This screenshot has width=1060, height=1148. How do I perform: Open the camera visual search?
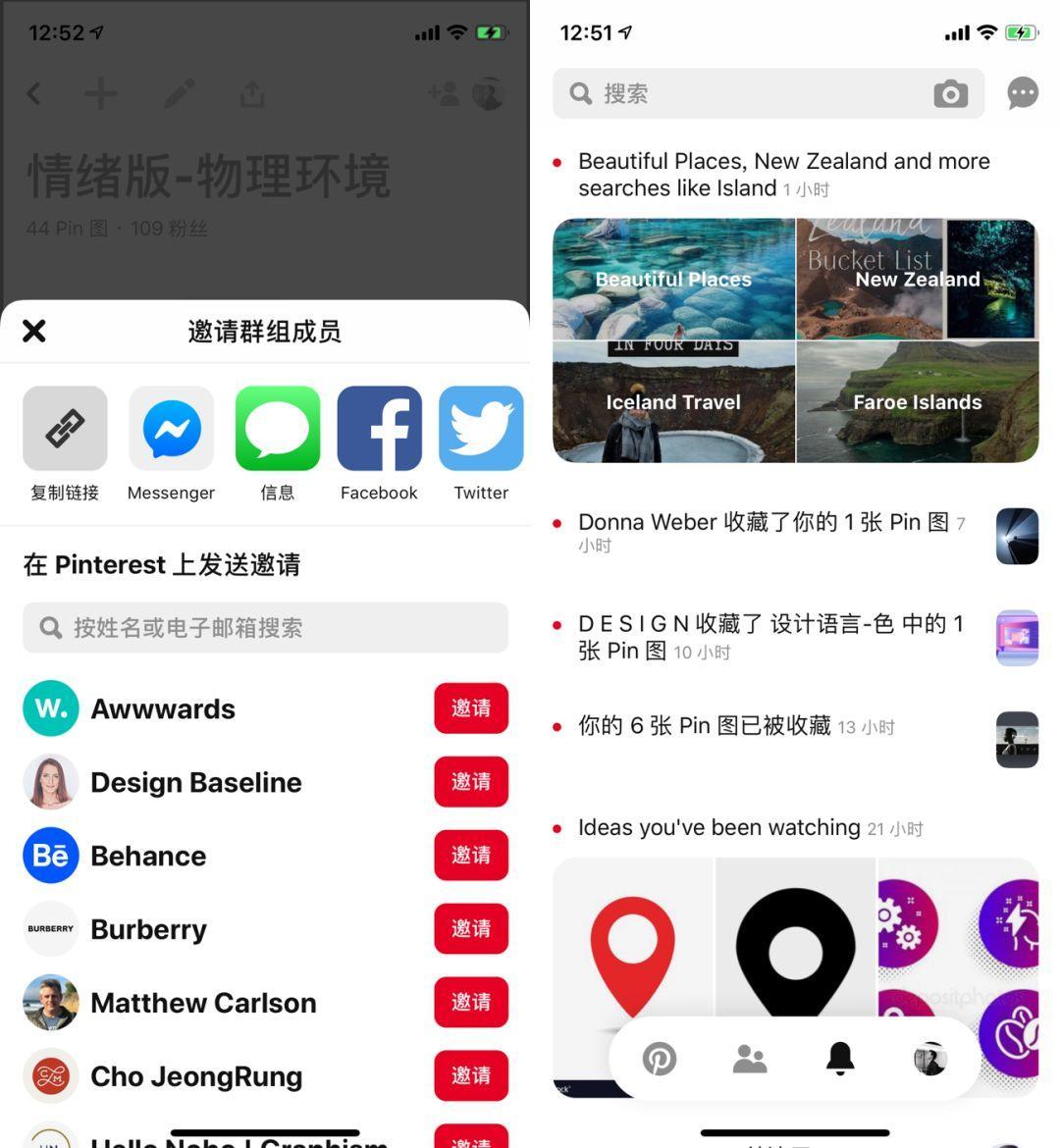(950, 94)
